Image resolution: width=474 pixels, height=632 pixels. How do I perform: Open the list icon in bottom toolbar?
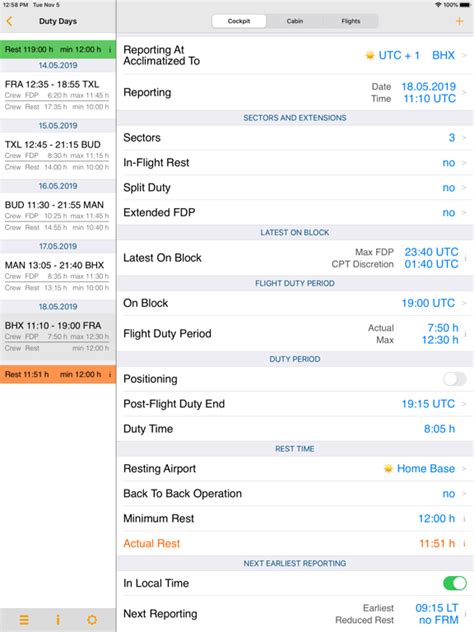point(24,620)
